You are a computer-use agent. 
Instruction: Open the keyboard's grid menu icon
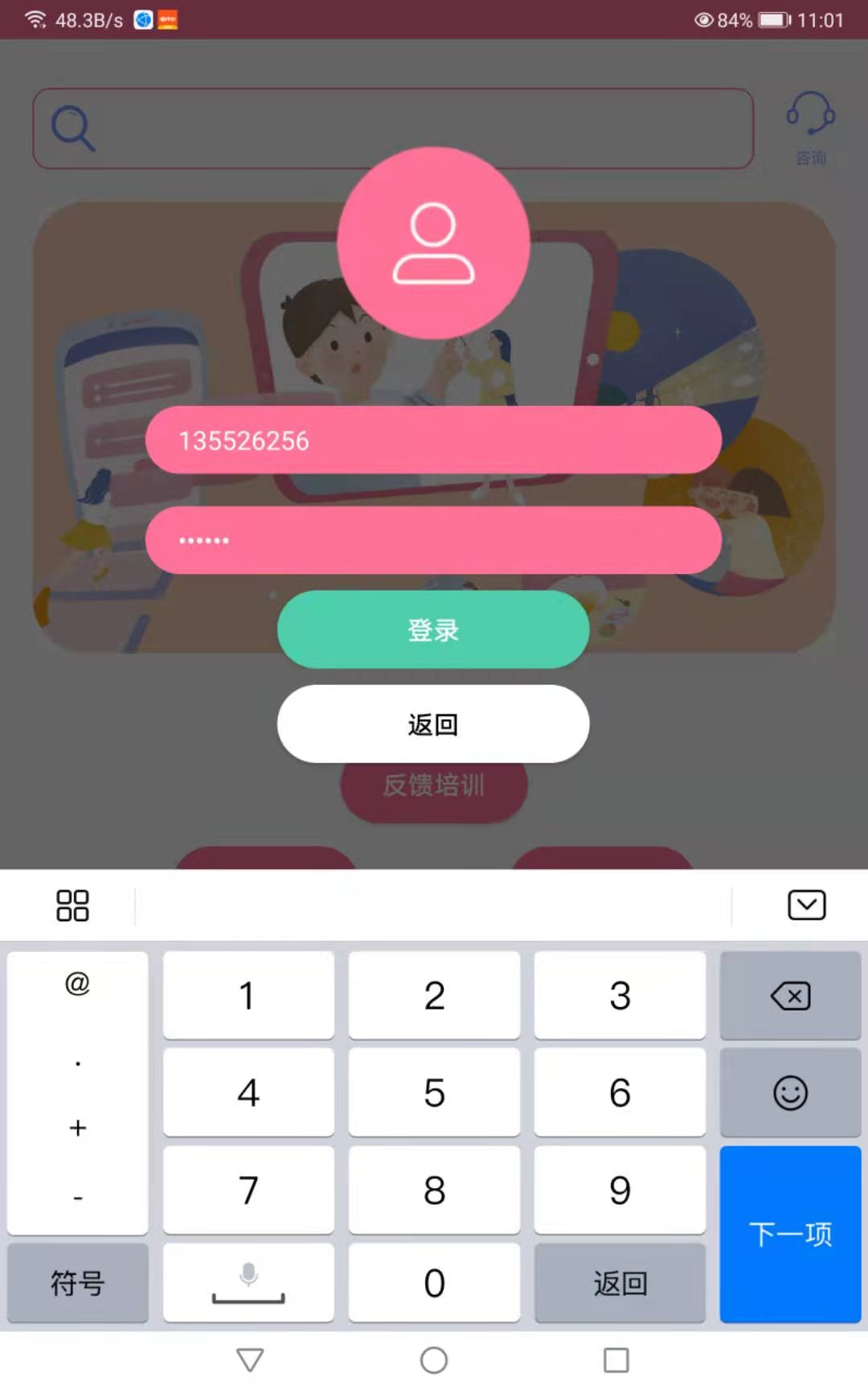(x=72, y=905)
